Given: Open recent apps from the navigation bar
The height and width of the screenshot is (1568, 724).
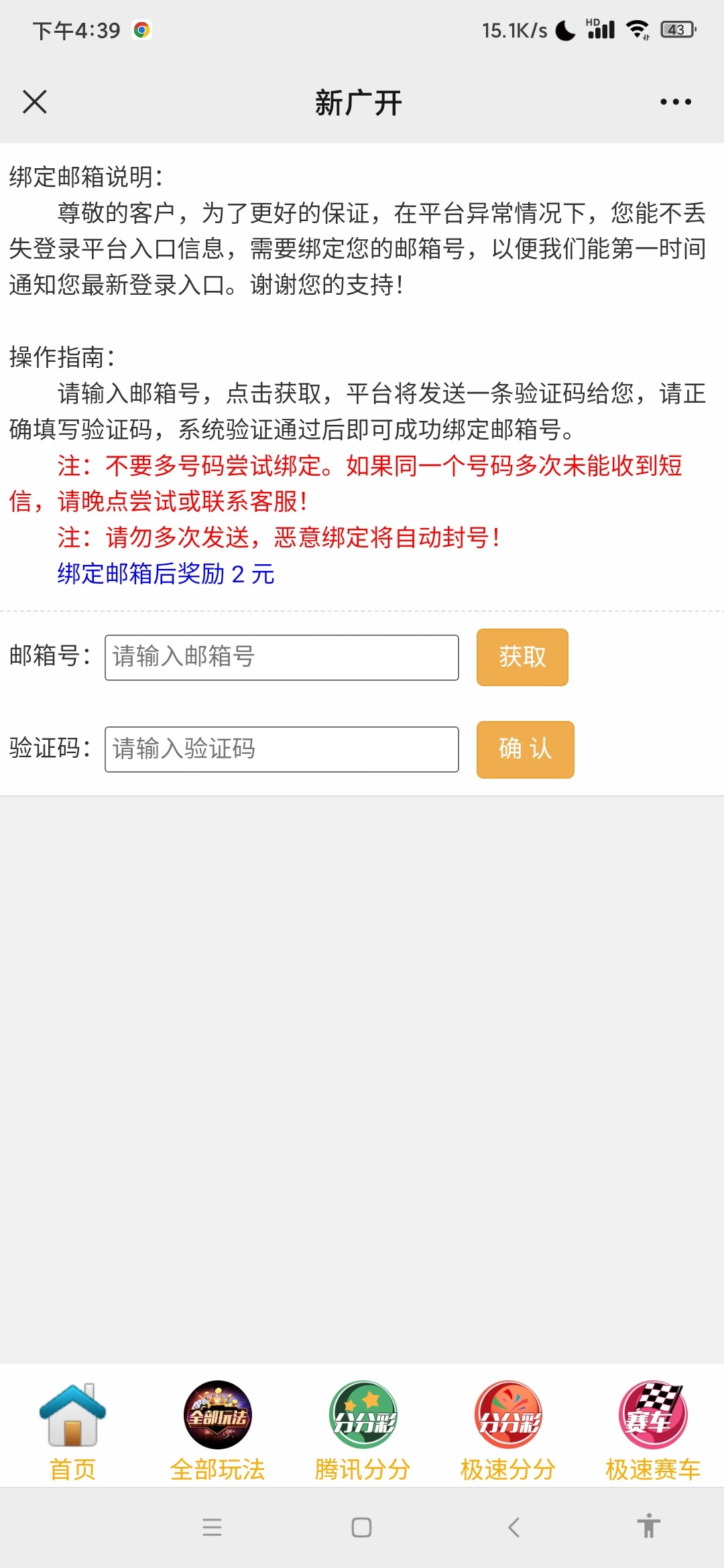Looking at the screenshot, I should pyautogui.click(x=212, y=1527).
